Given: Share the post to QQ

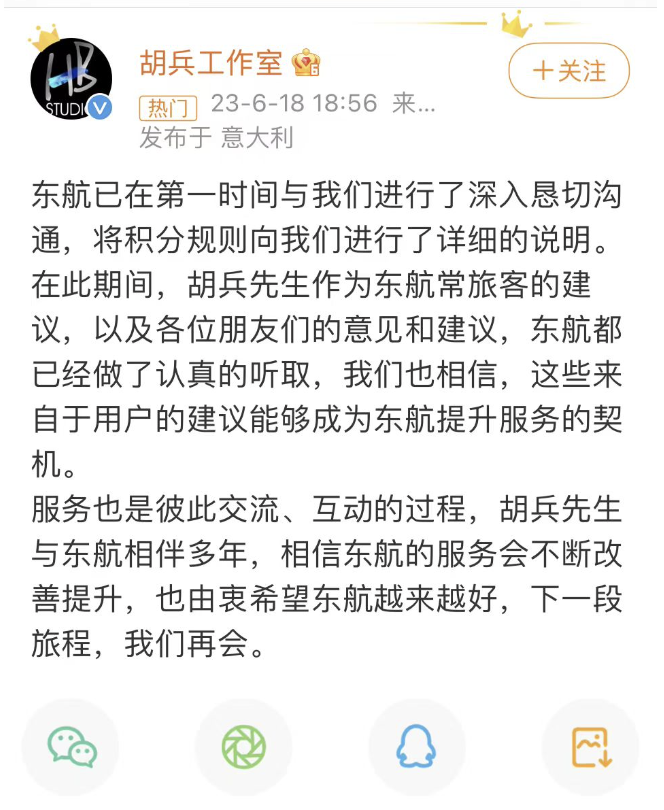Looking at the screenshot, I should [416, 746].
